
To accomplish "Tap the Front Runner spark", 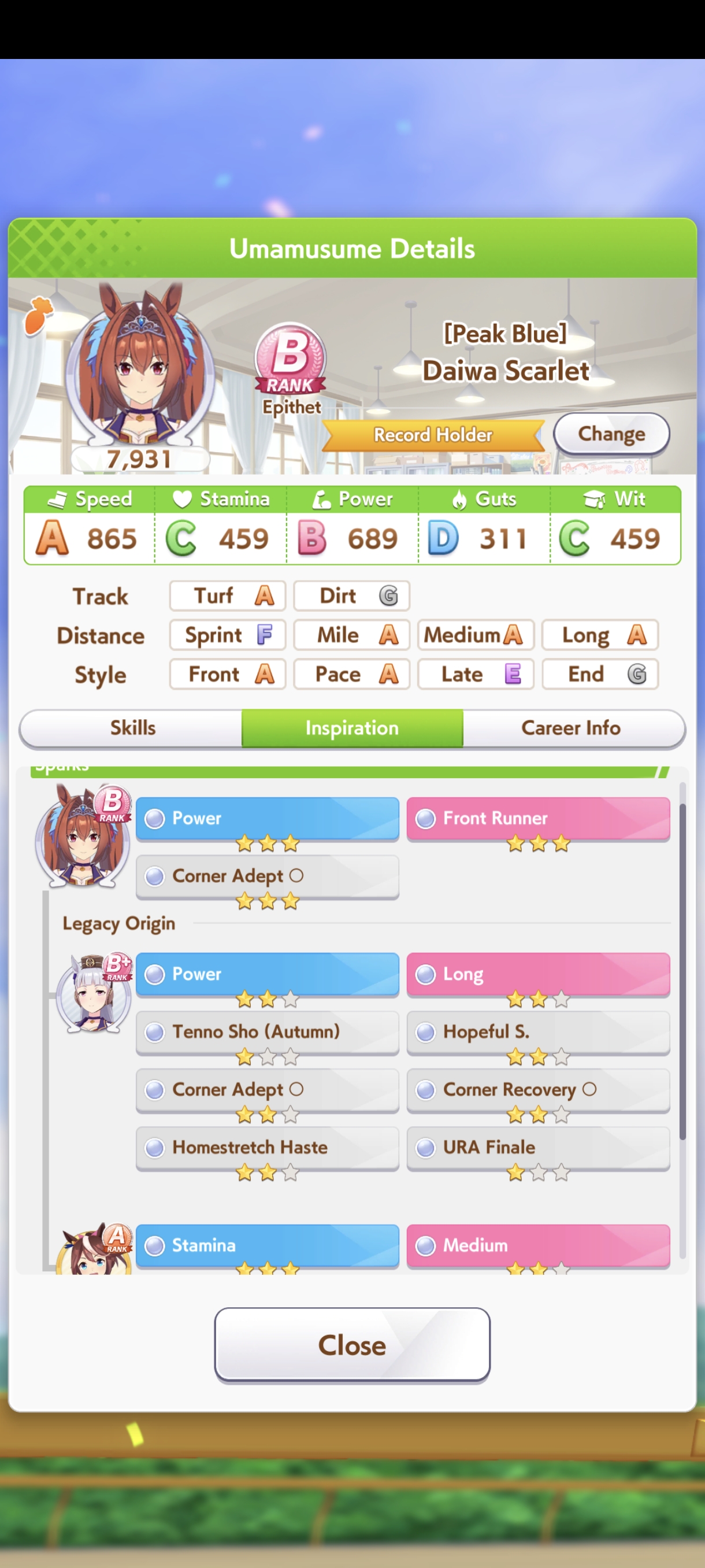I will [x=538, y=819].
